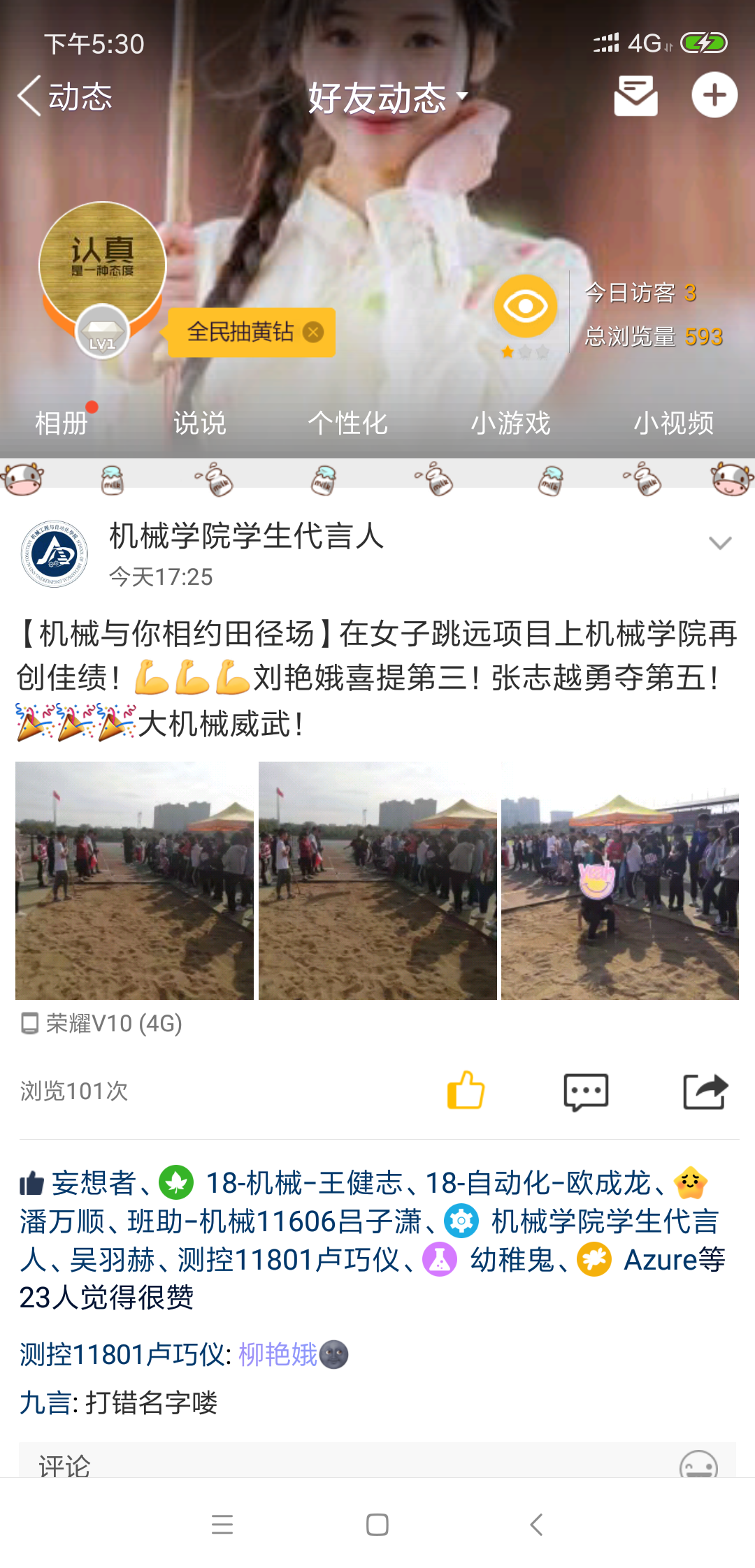
Task: Share the post
Action: 705,1091
